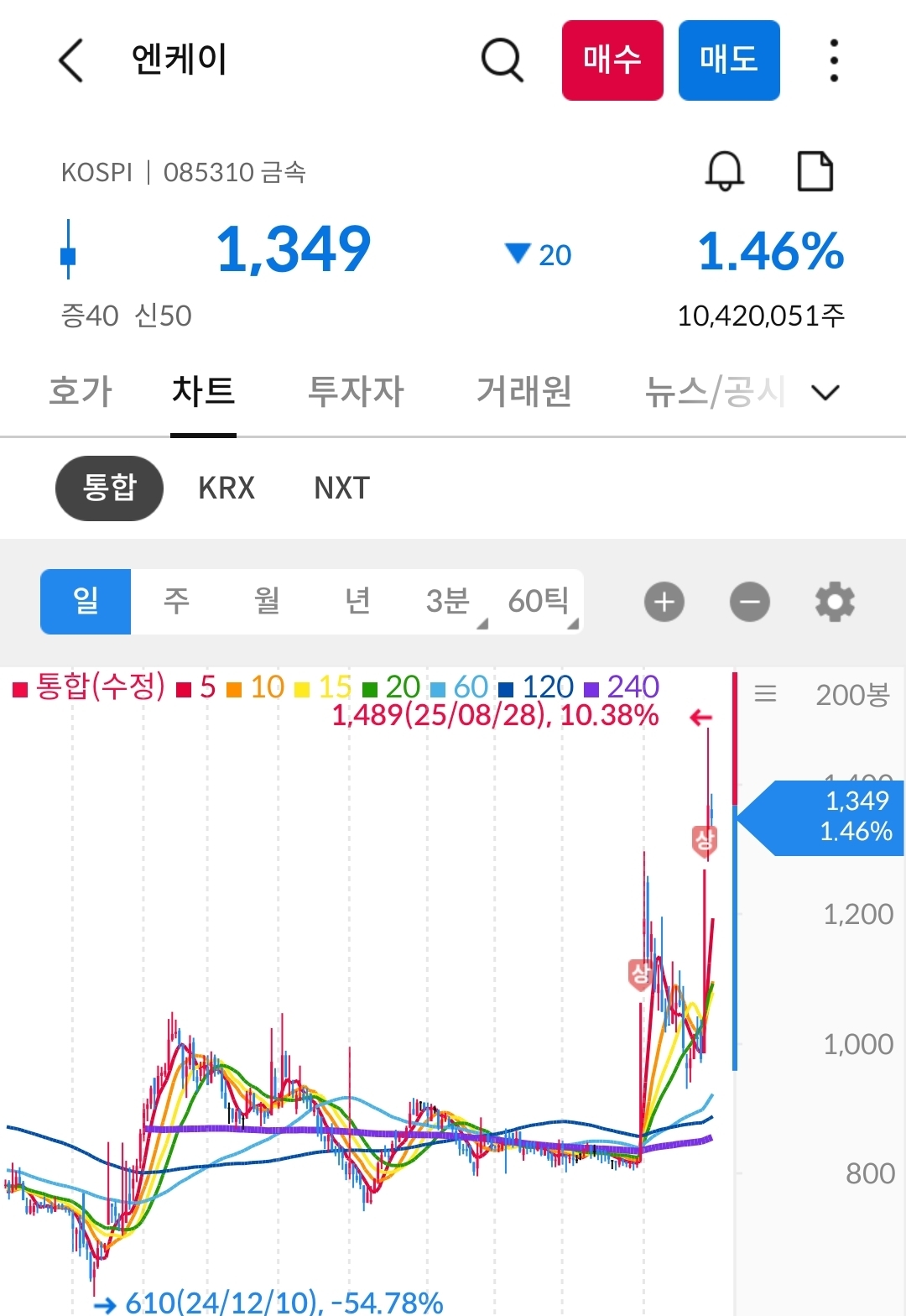Viewport: 906px width, 1316px height.
Task: Zoom in on the chart with plus icon
Action: (x=664, y=601)
